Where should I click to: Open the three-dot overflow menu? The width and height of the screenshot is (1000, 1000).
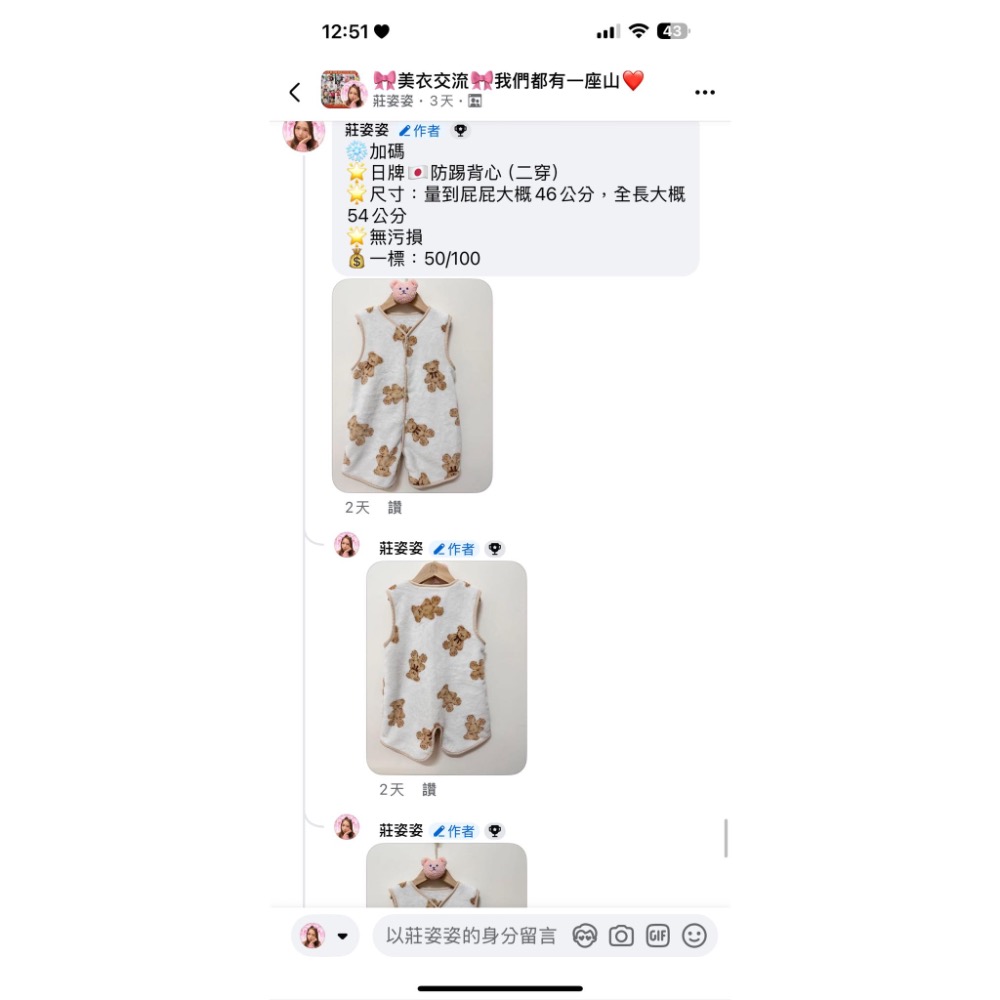(x=705, y=92)
